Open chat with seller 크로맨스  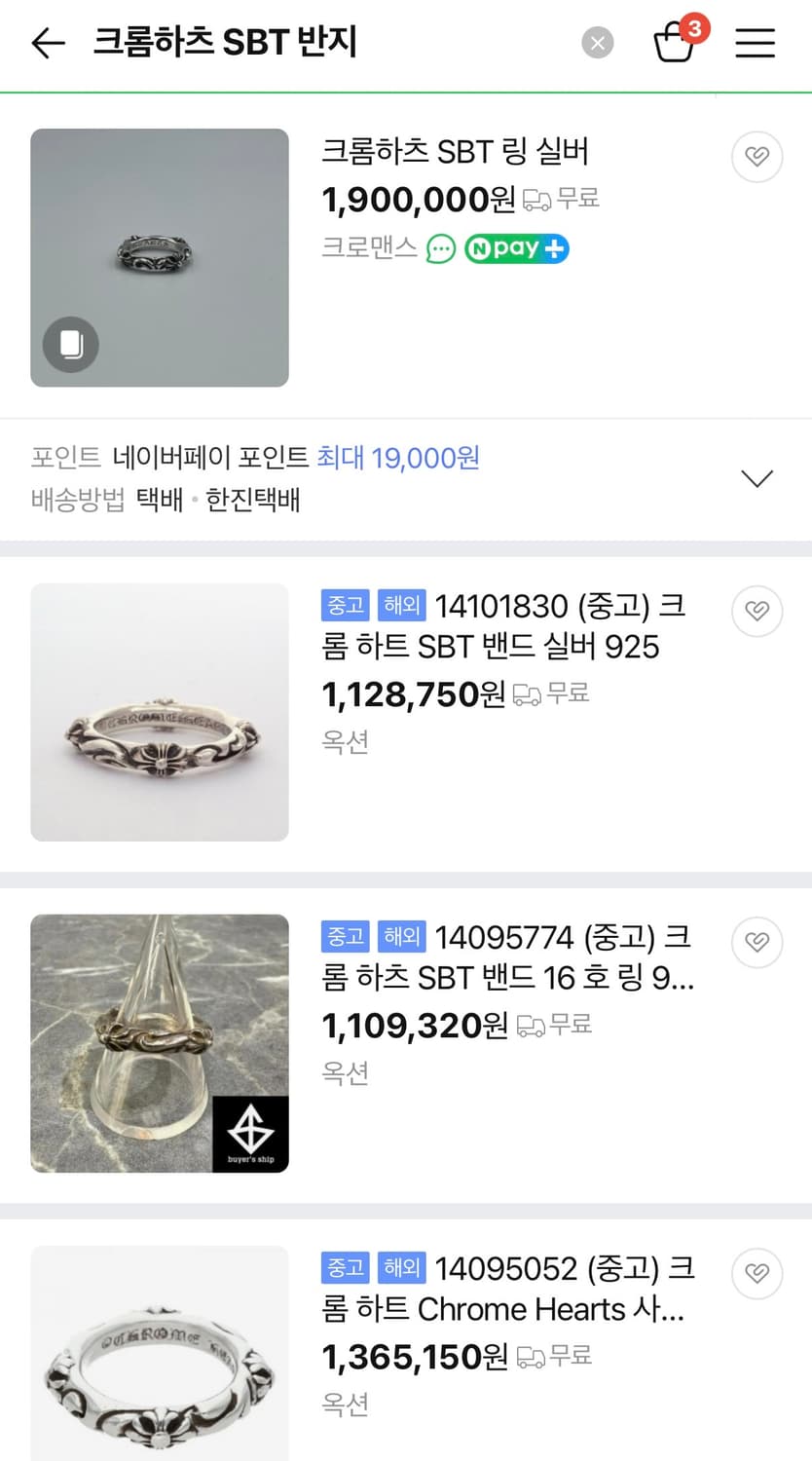tap(441, 249)
